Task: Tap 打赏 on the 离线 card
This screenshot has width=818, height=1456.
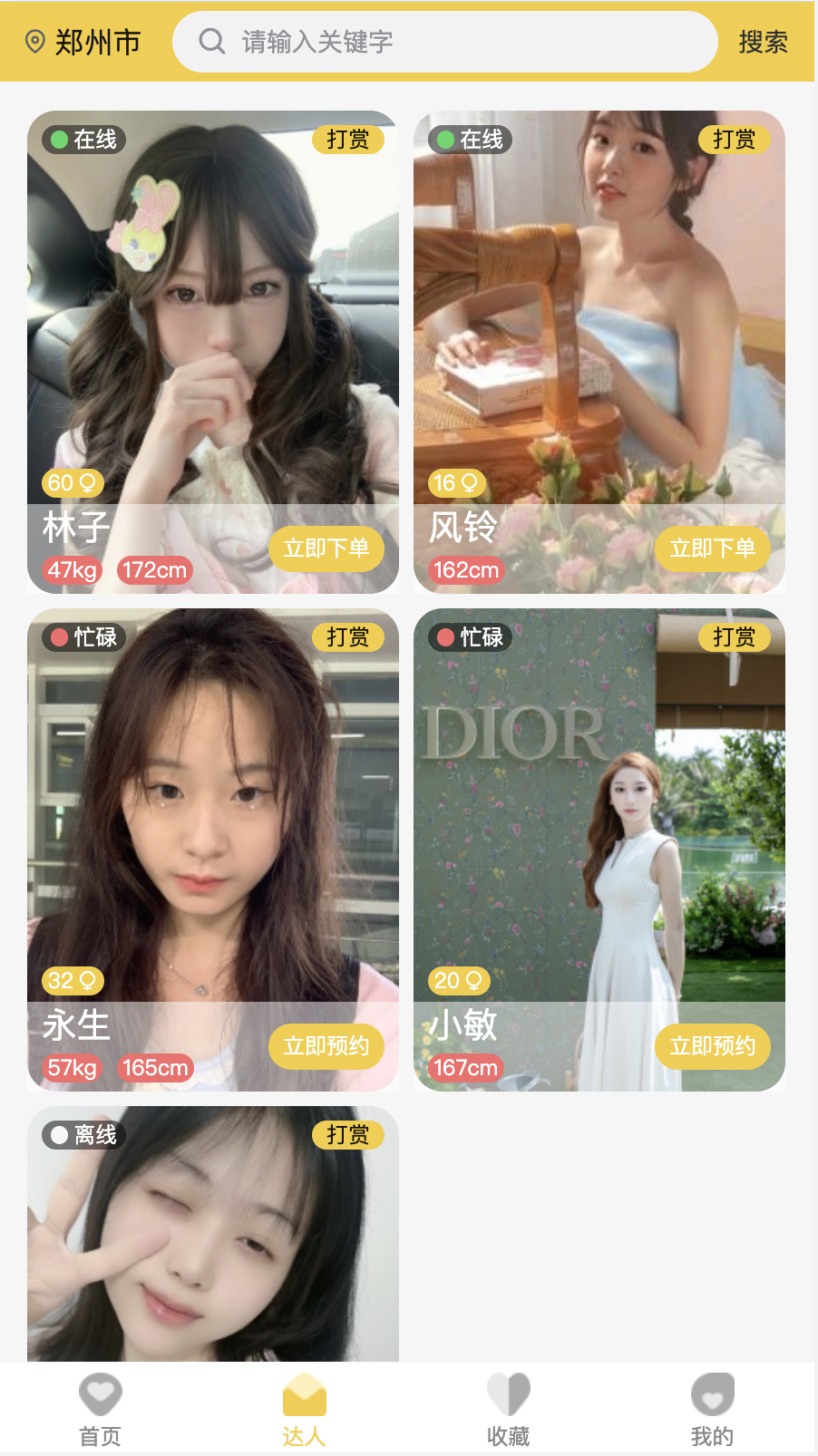Action: coord(348,1135)
